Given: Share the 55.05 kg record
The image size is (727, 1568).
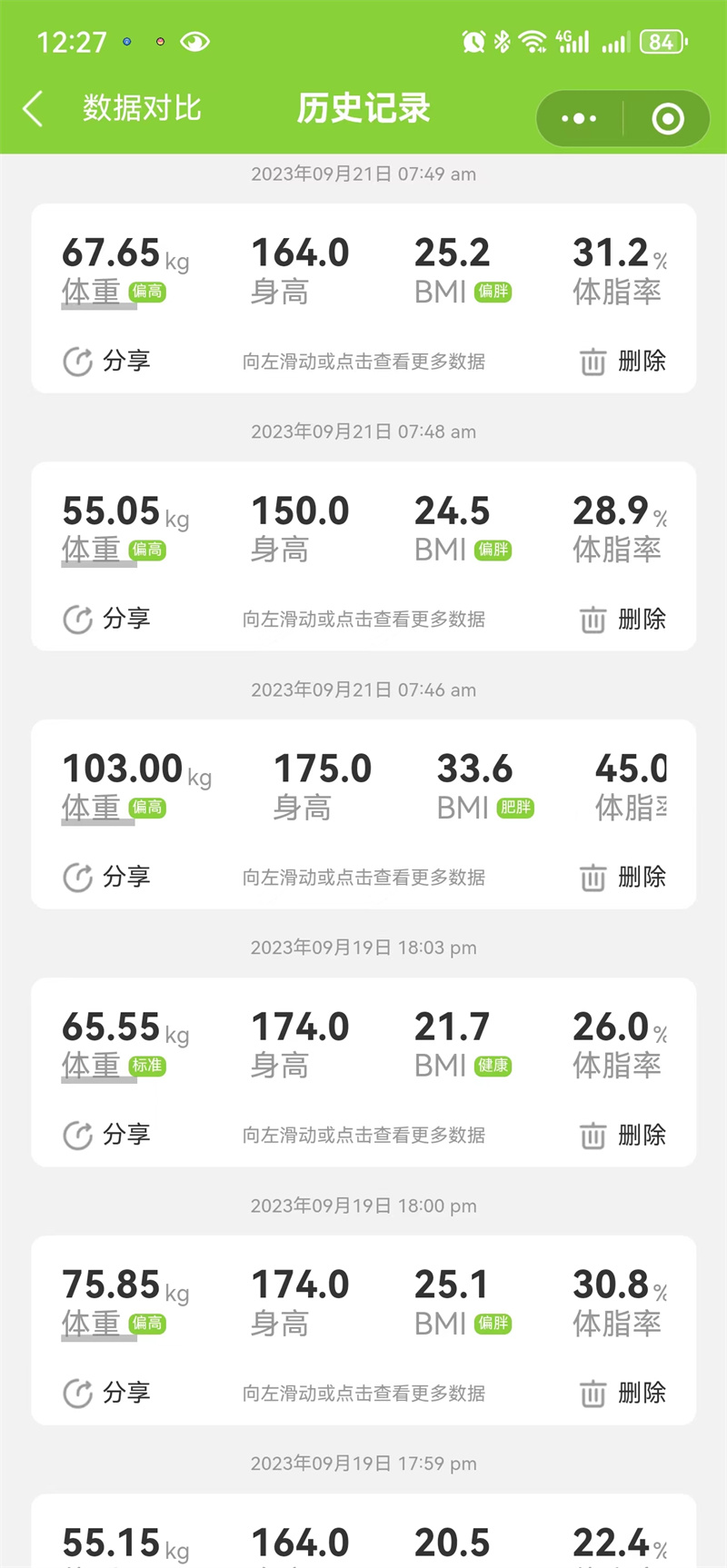Looking at the screenshot, I should tap(106, 619).
